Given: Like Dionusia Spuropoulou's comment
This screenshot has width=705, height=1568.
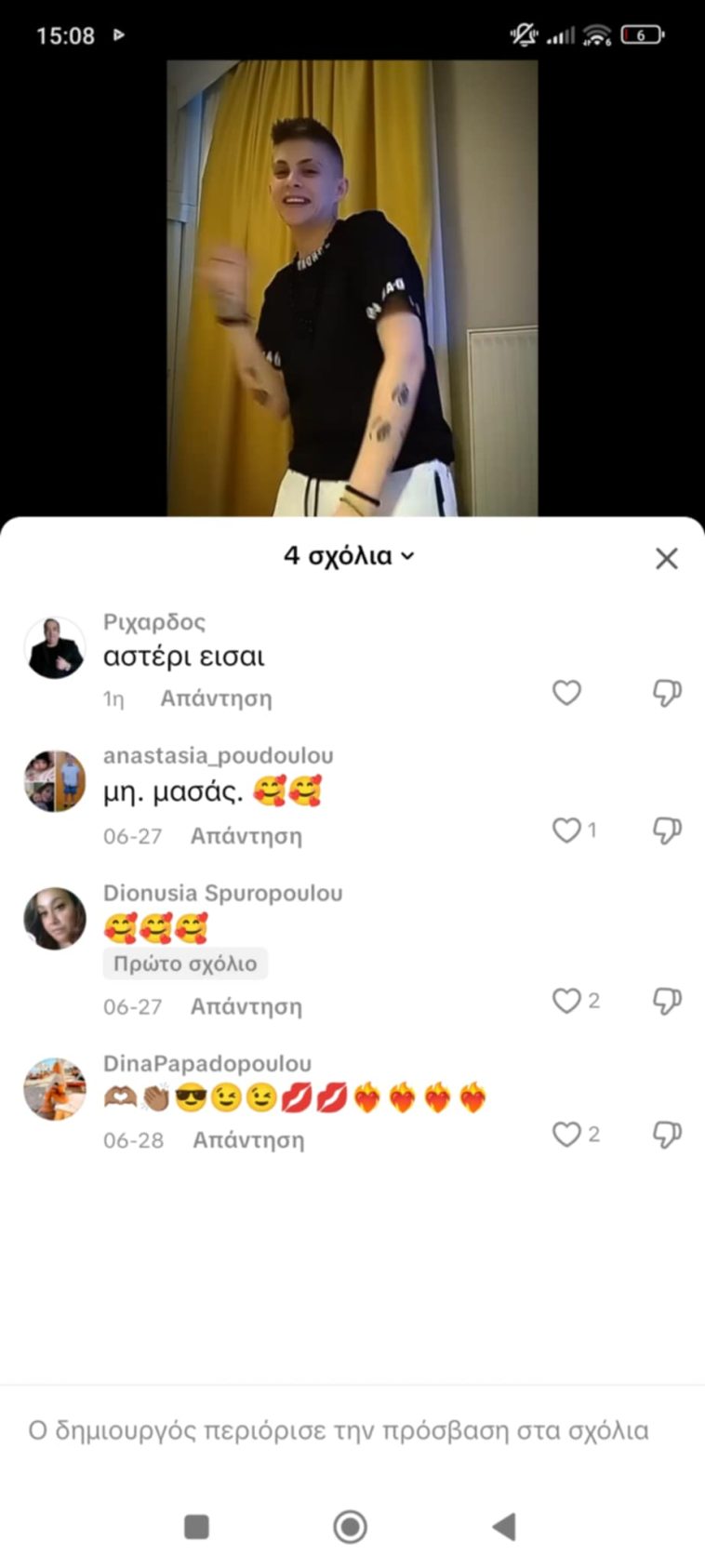Looking at the screenshot, I should [566, 1001].
